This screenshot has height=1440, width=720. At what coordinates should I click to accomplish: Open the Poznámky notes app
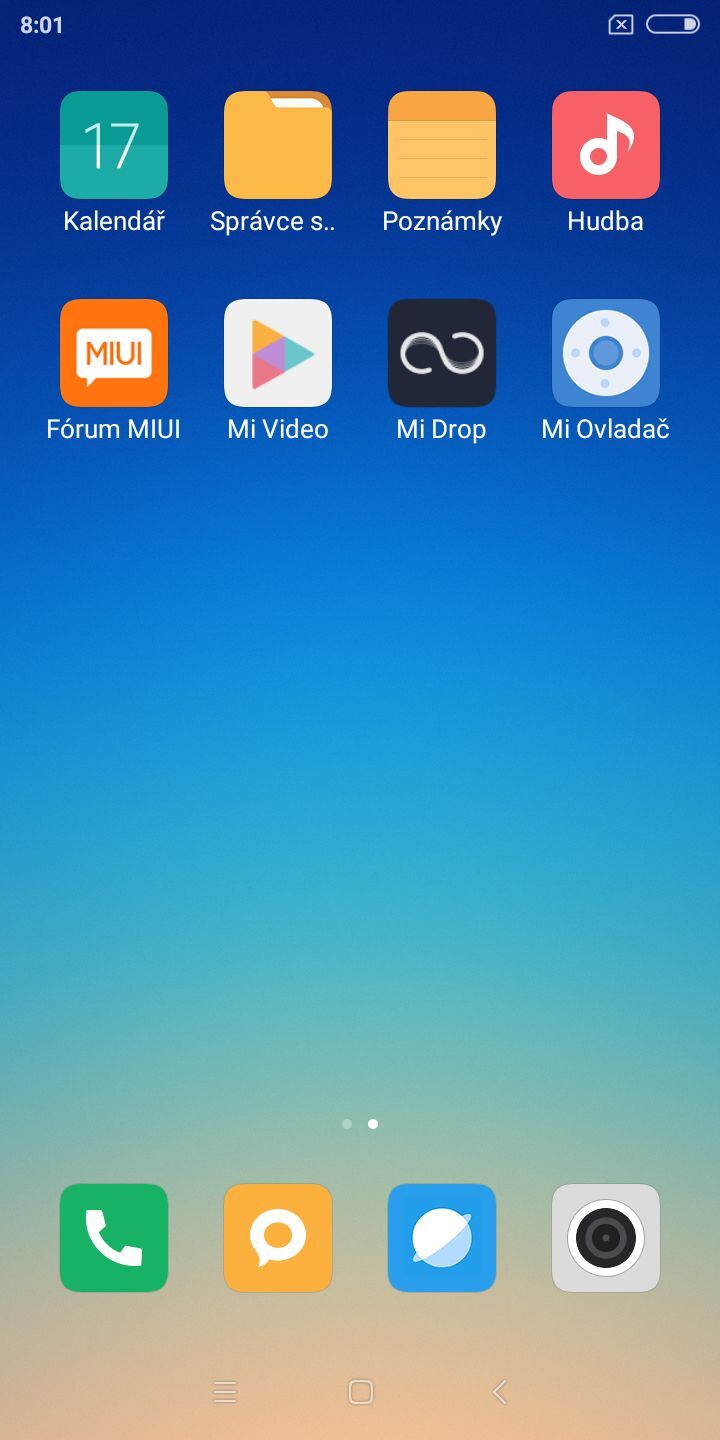441,144
